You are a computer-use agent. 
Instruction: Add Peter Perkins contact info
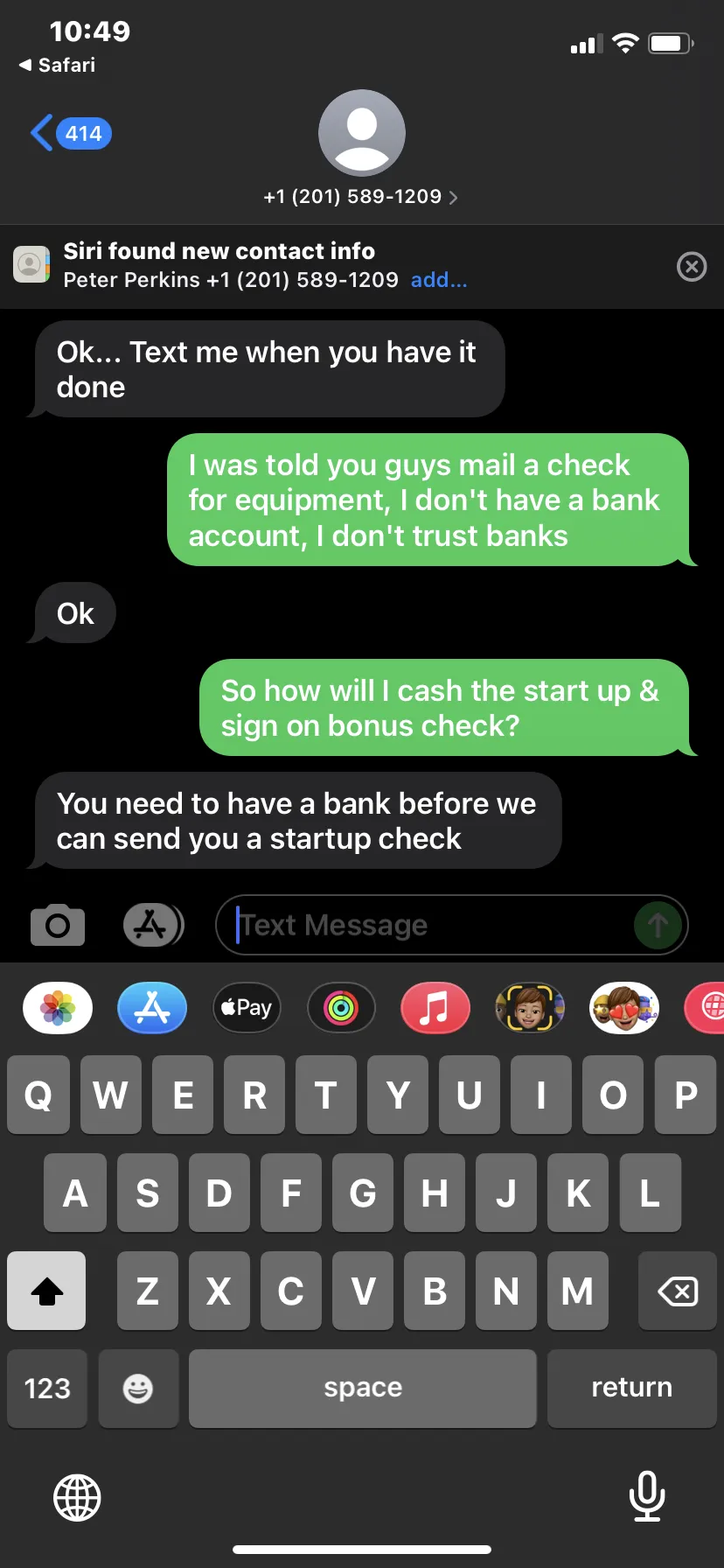439,280
